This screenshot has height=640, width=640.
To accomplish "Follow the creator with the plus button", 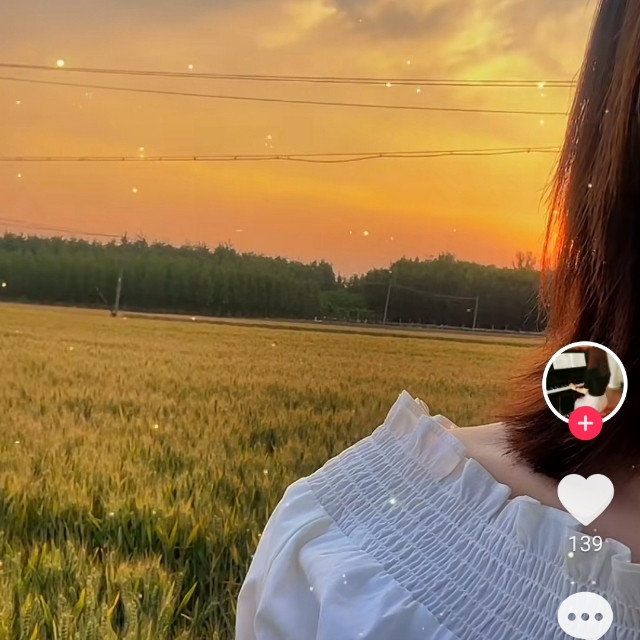I will click(585, 423).
